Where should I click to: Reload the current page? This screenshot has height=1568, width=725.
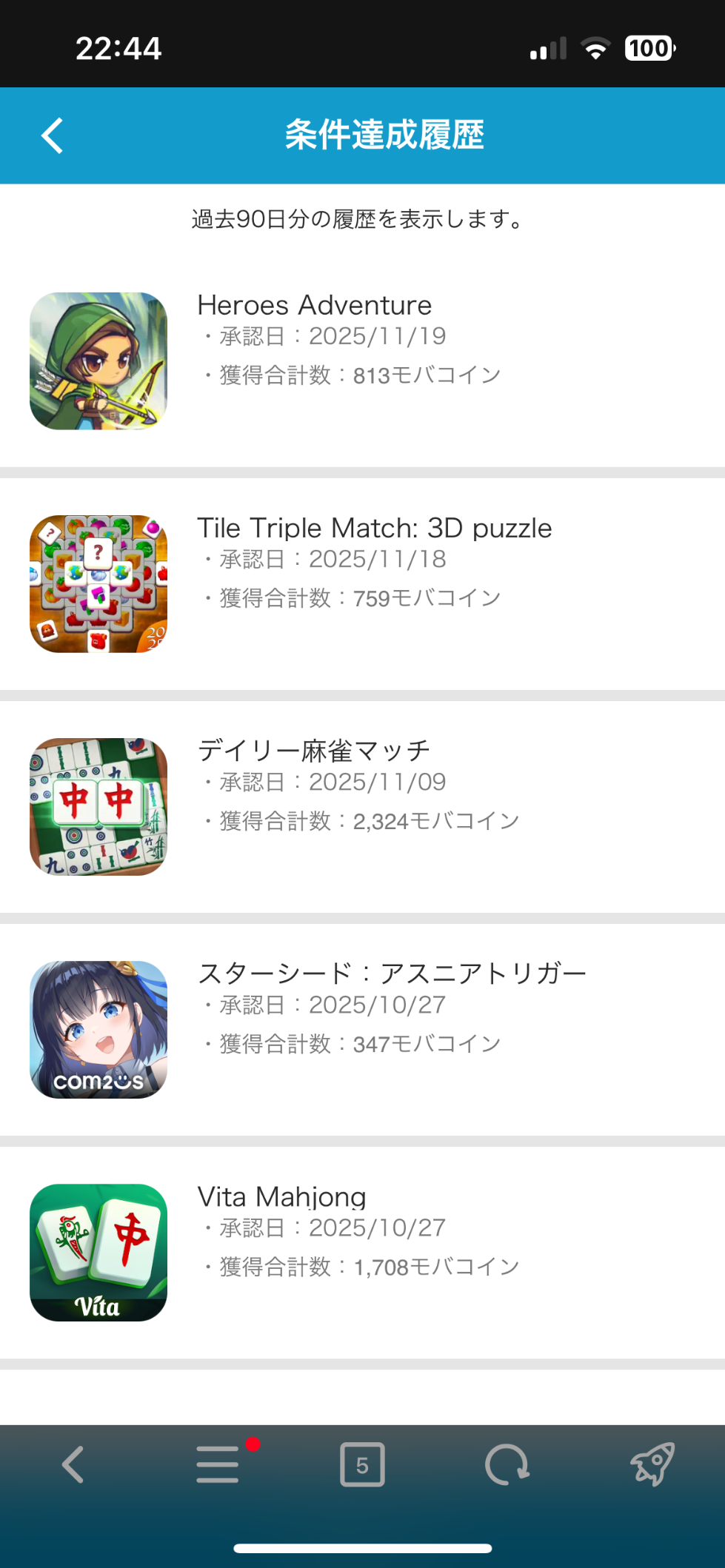coord(507,1464)
